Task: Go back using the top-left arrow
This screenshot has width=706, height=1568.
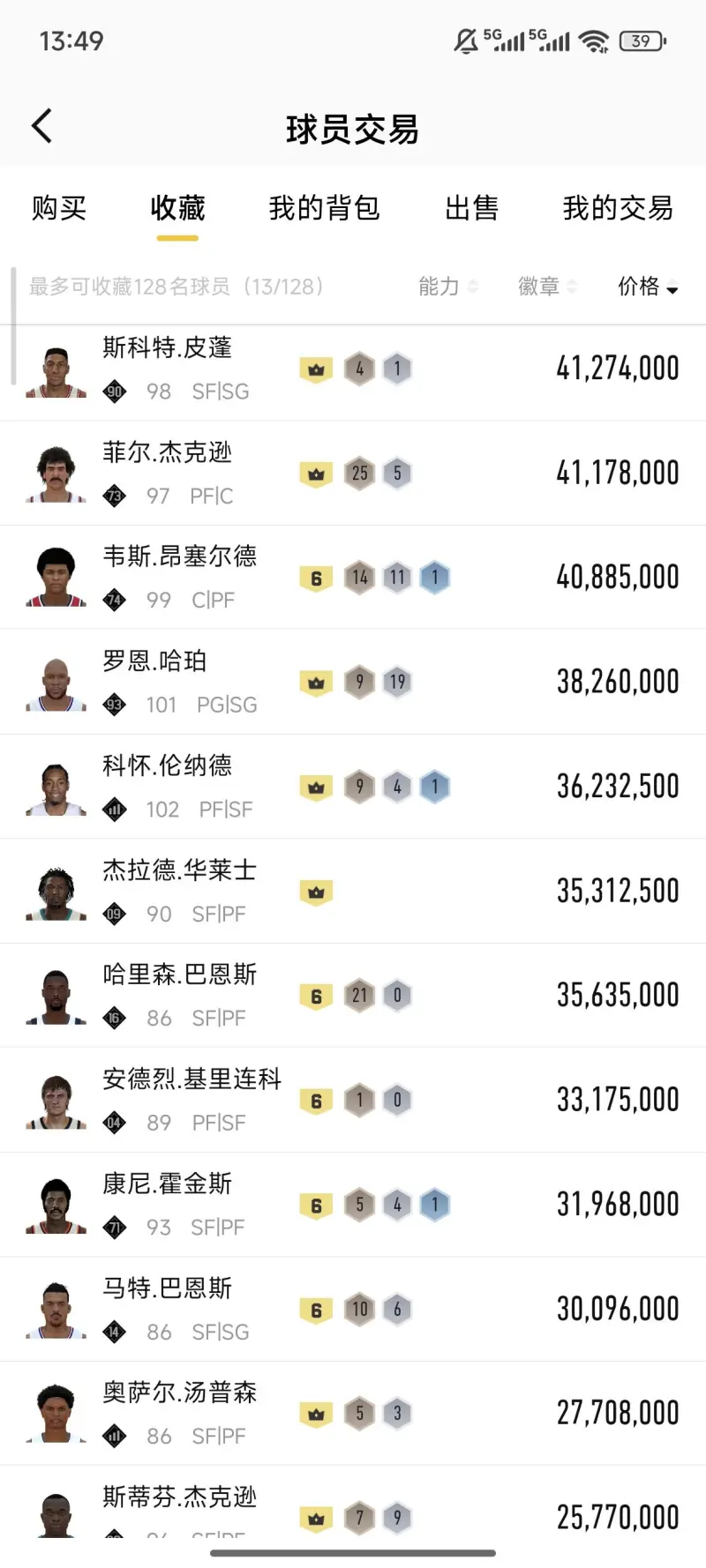Action: pos(41,127)
